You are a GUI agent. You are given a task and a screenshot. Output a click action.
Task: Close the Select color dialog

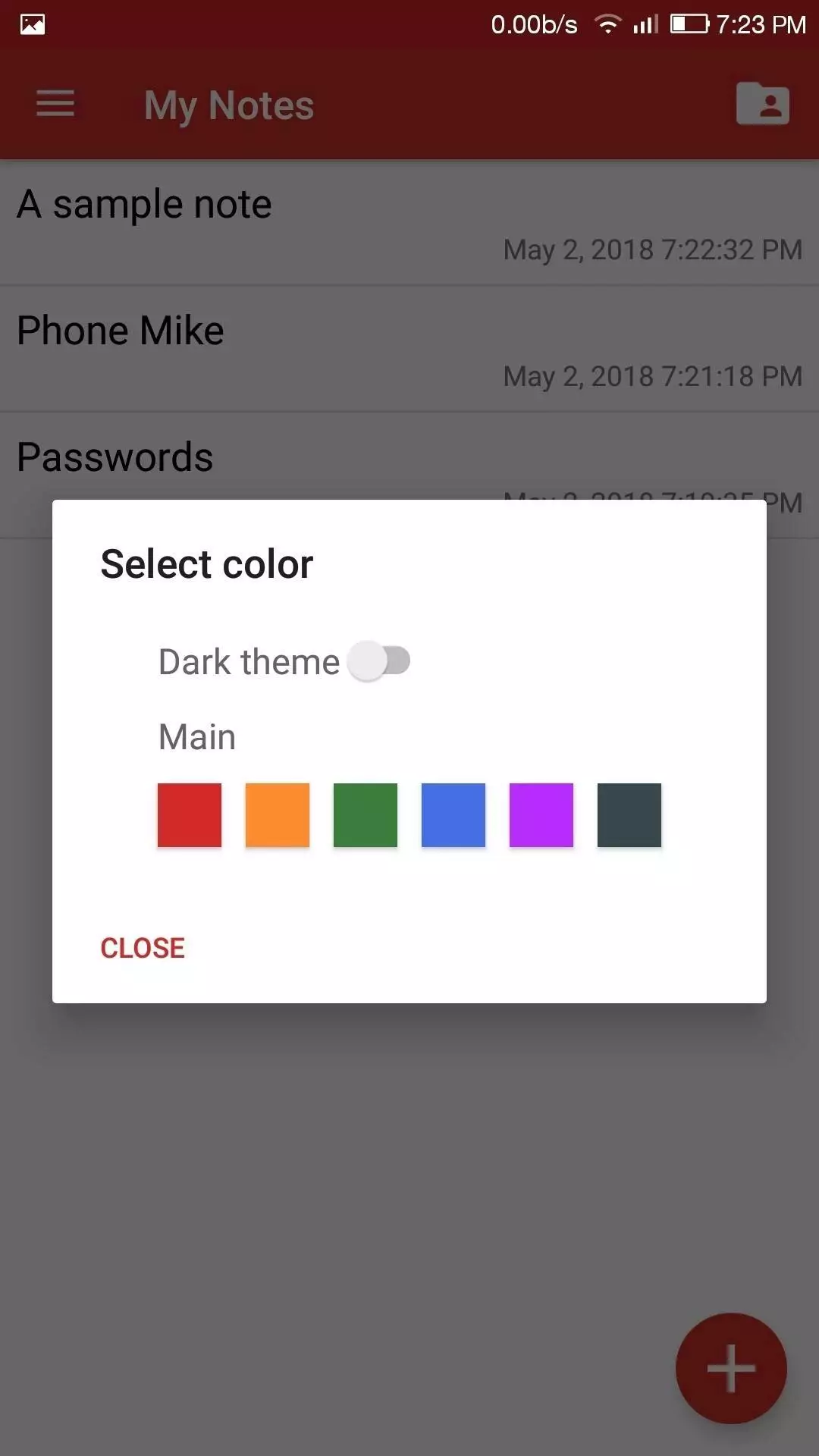pos(143,948)
